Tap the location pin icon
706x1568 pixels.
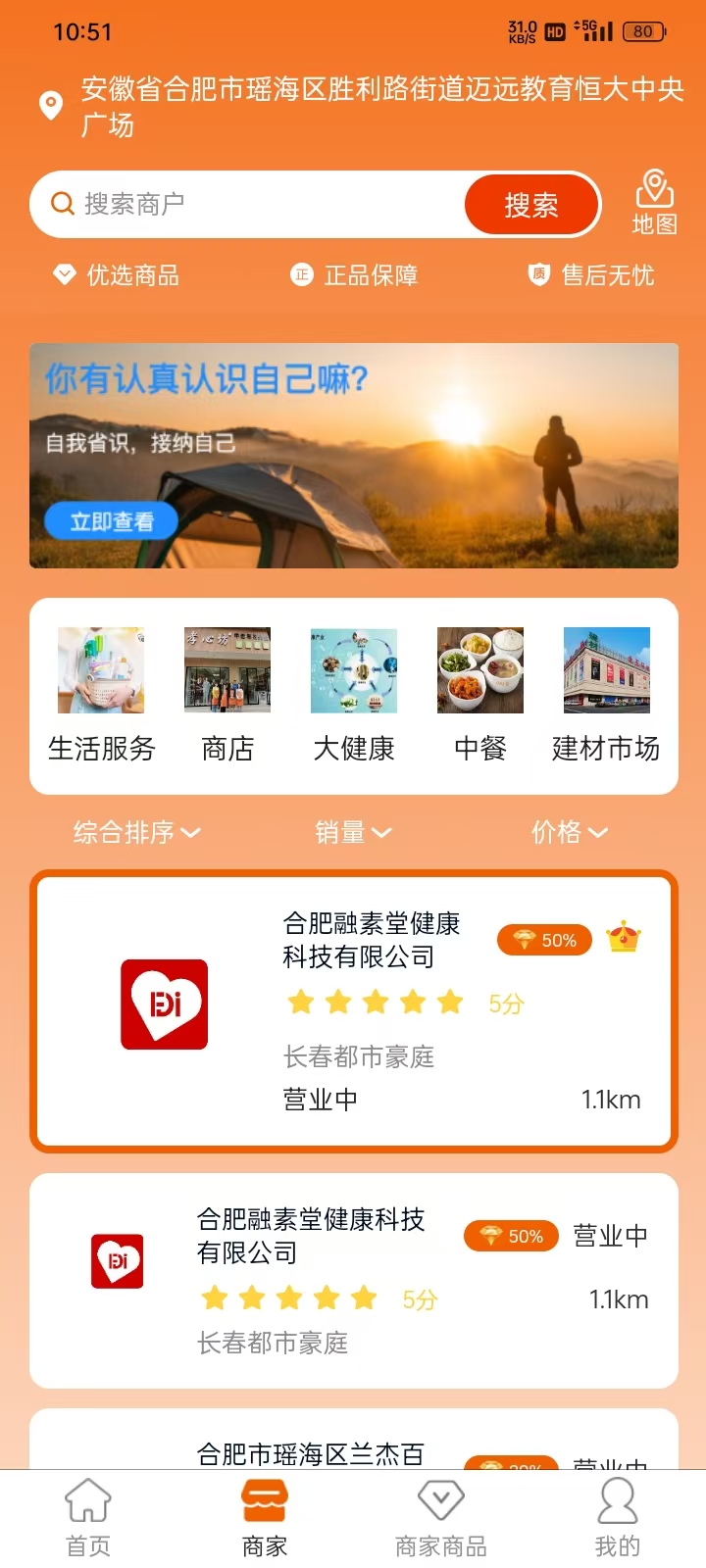(x=51, y=107)
